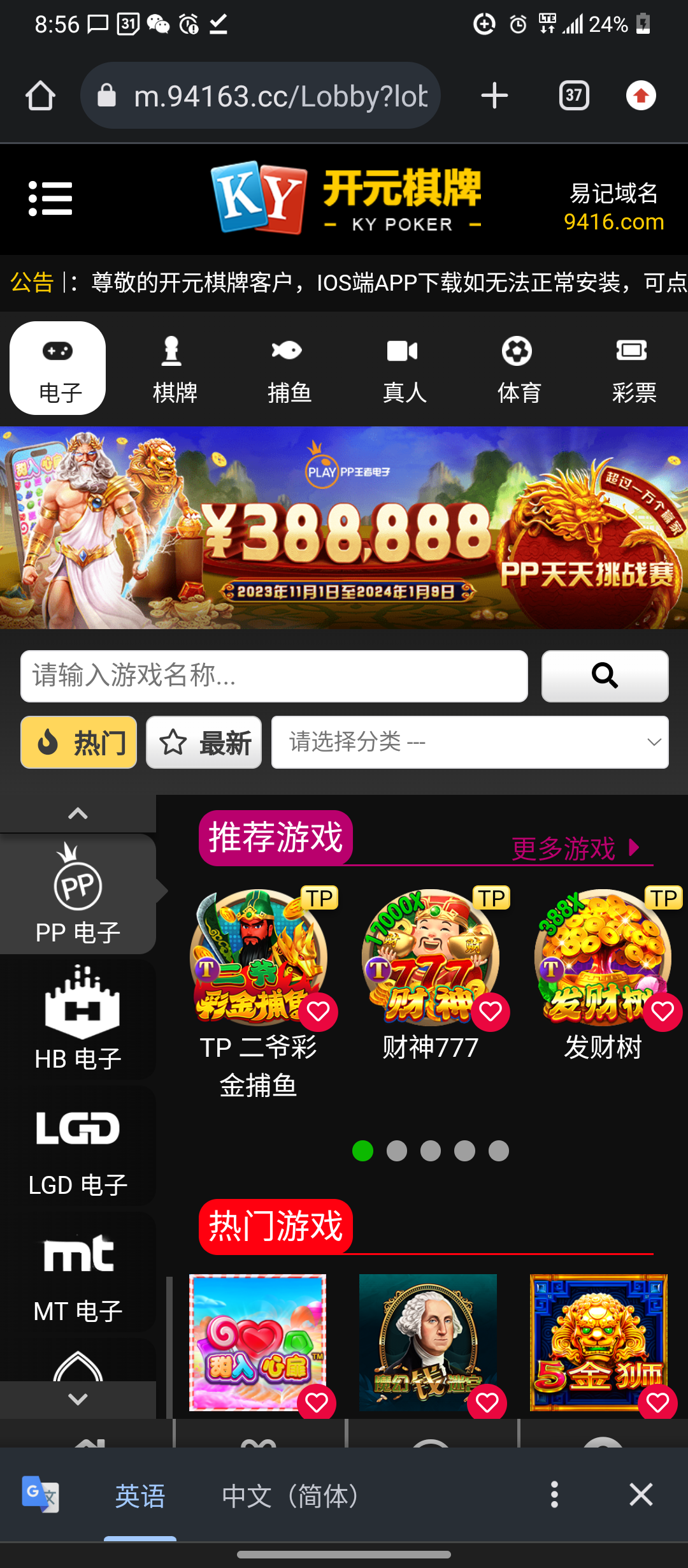
Task: Click the 热门 hot filter button
Action: click(x=78, y=742)
